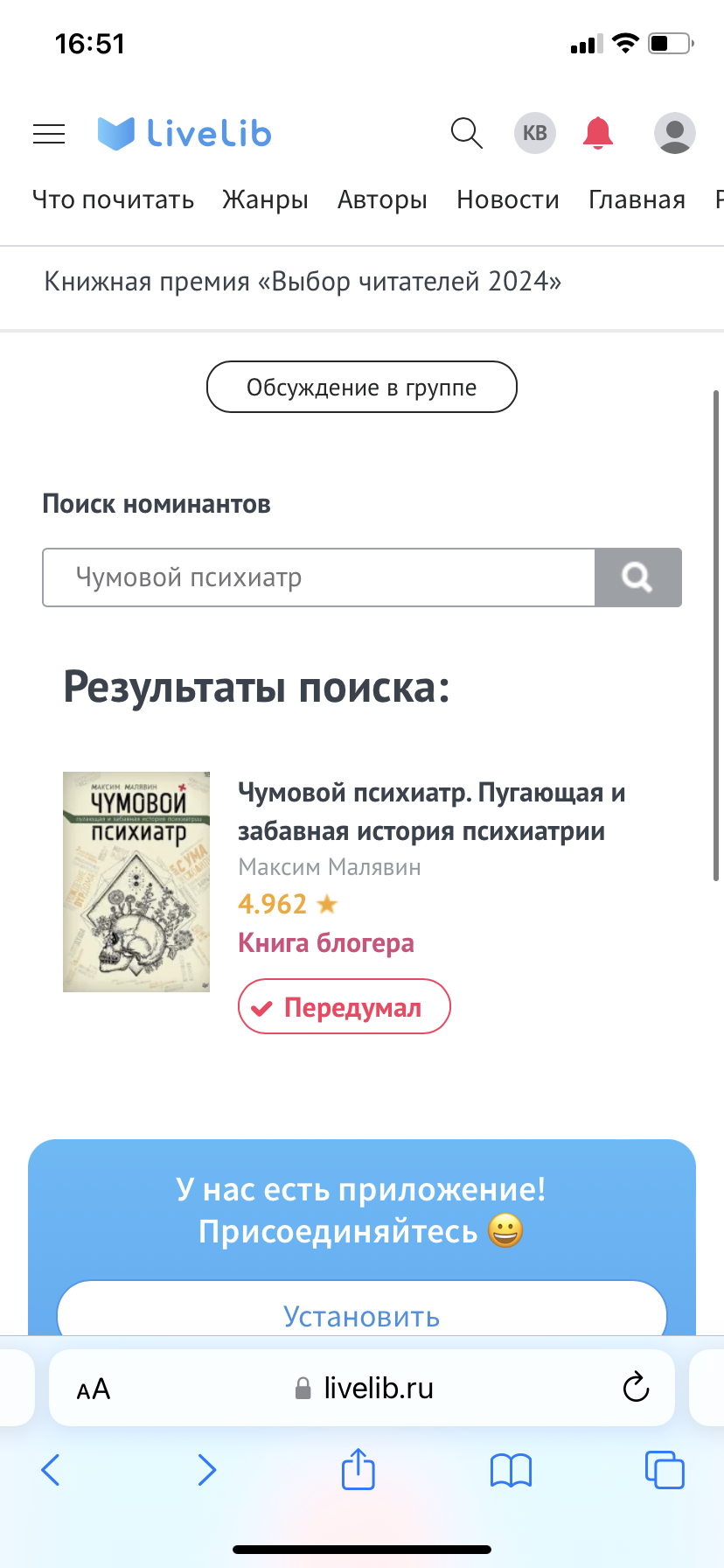Open the user profile avatar

(674, 133)
